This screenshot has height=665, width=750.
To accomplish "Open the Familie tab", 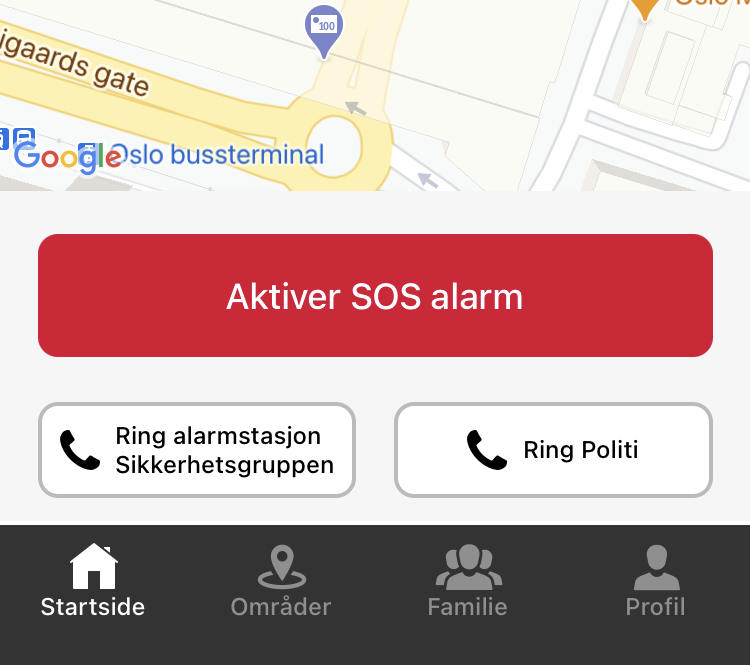I will point(467,581).
